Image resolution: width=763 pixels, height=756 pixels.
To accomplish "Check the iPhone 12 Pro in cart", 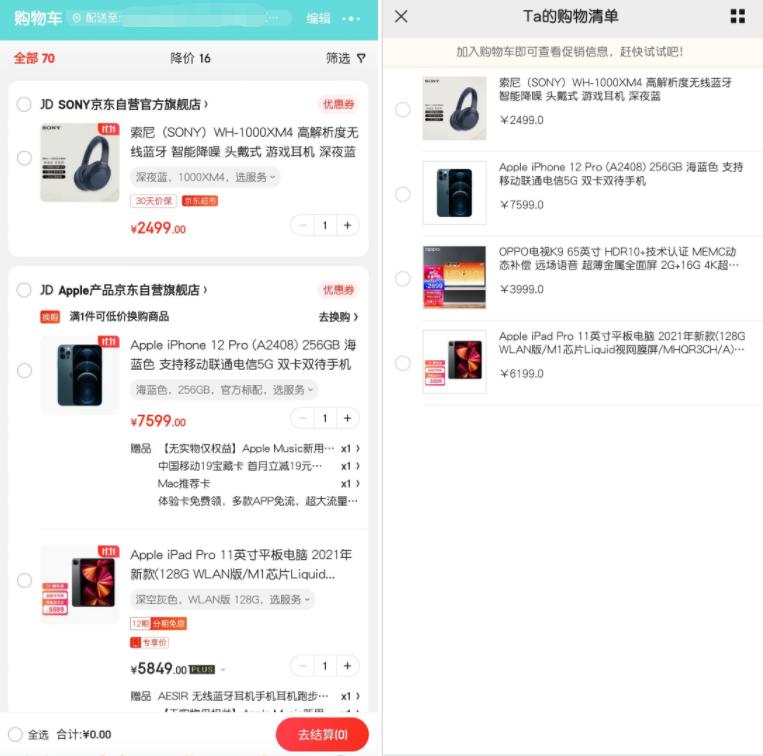I will [24, 371].
